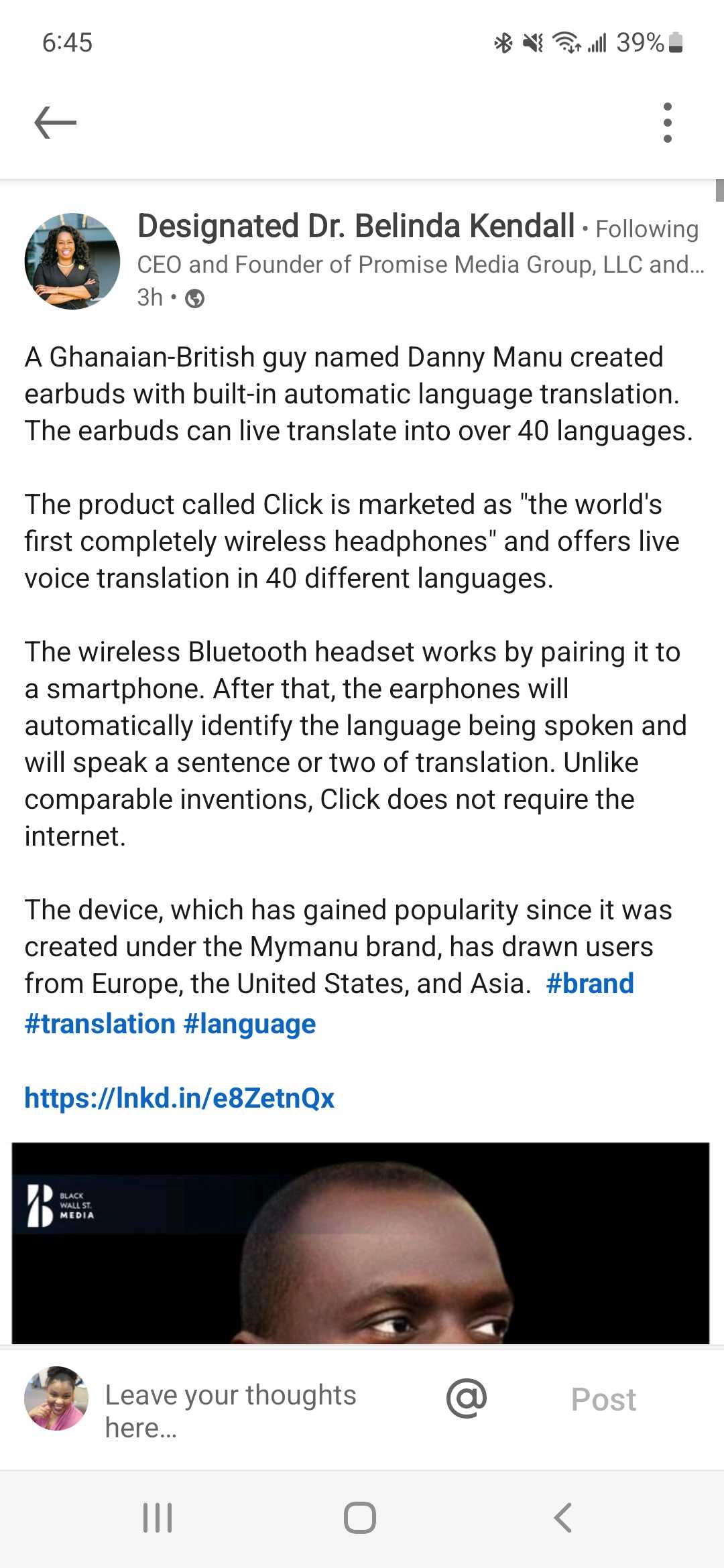Open the Black Wall St. Media article image
The height and width of the screenshot is (1568, 724).
point(361,1243)
